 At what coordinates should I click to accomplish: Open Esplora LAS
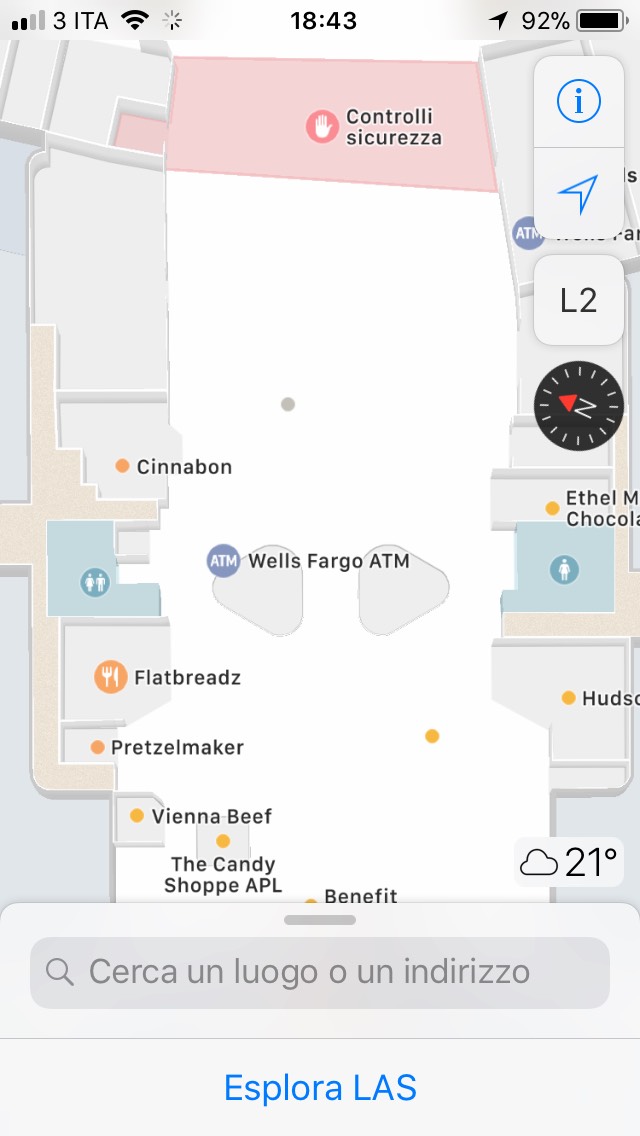tap(320, 1087)
